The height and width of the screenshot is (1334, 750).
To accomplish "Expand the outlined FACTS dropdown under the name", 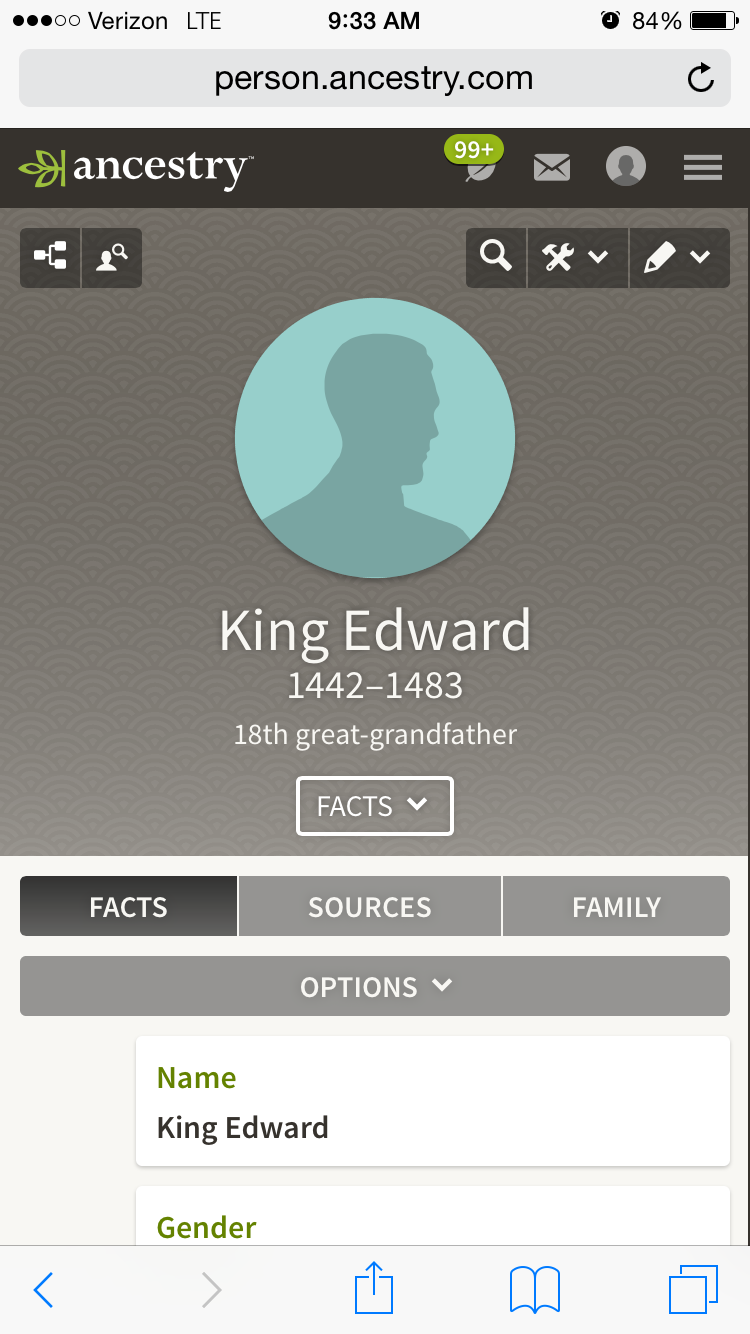I will (x=374, y=806).
